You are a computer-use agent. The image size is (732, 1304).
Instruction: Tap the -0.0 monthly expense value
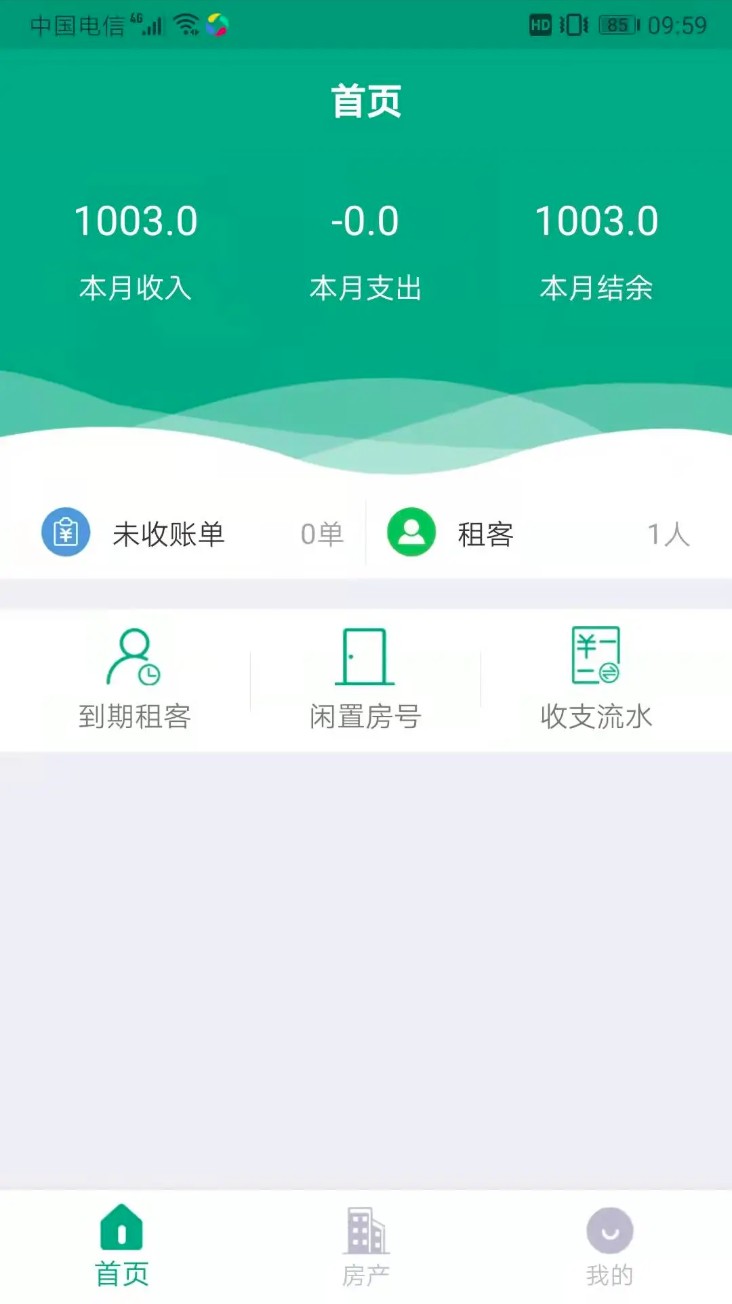pos(366,220)
